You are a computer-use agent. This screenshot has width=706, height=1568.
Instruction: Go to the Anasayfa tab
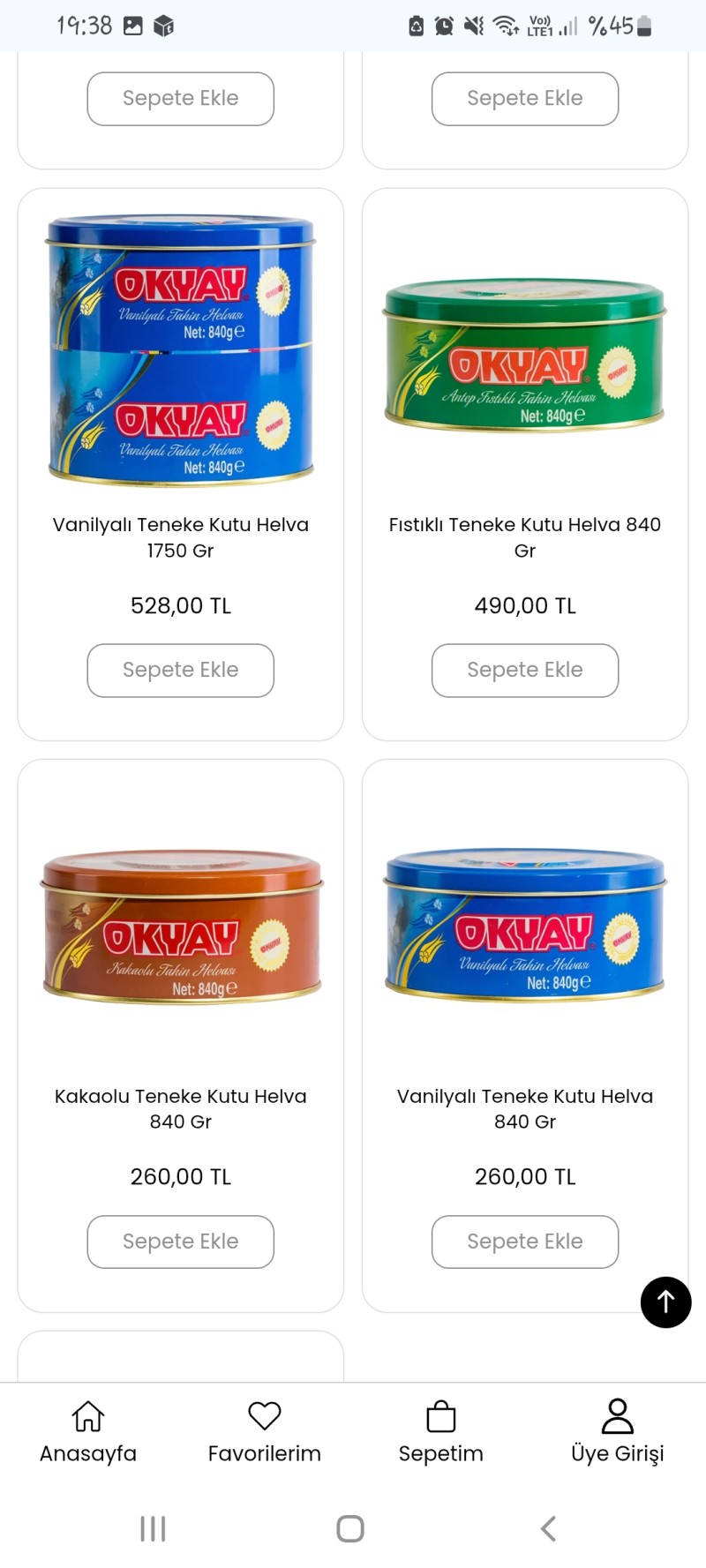[x=88, y=1431]
